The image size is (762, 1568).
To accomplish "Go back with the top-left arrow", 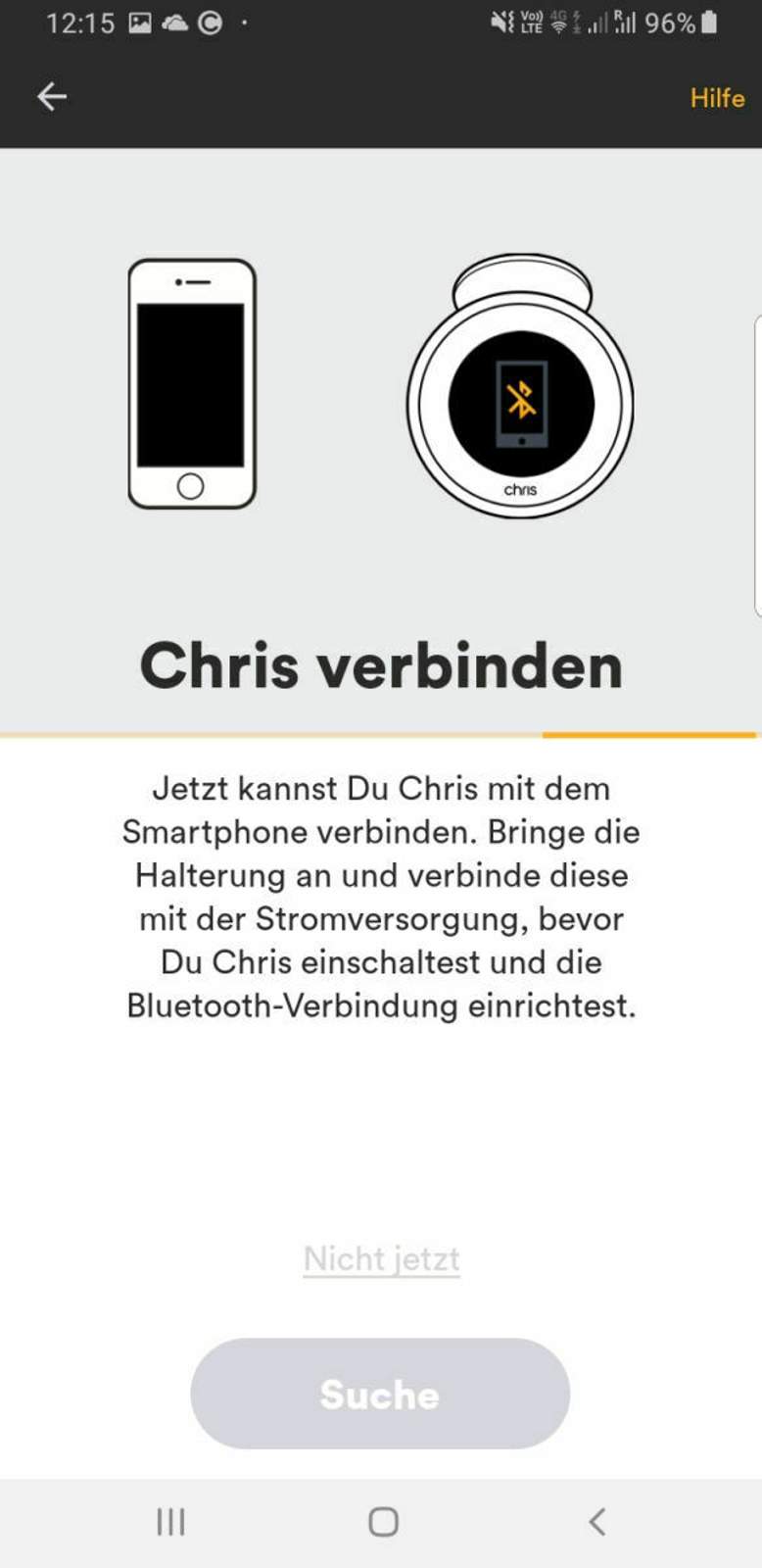I will [52, 96].
